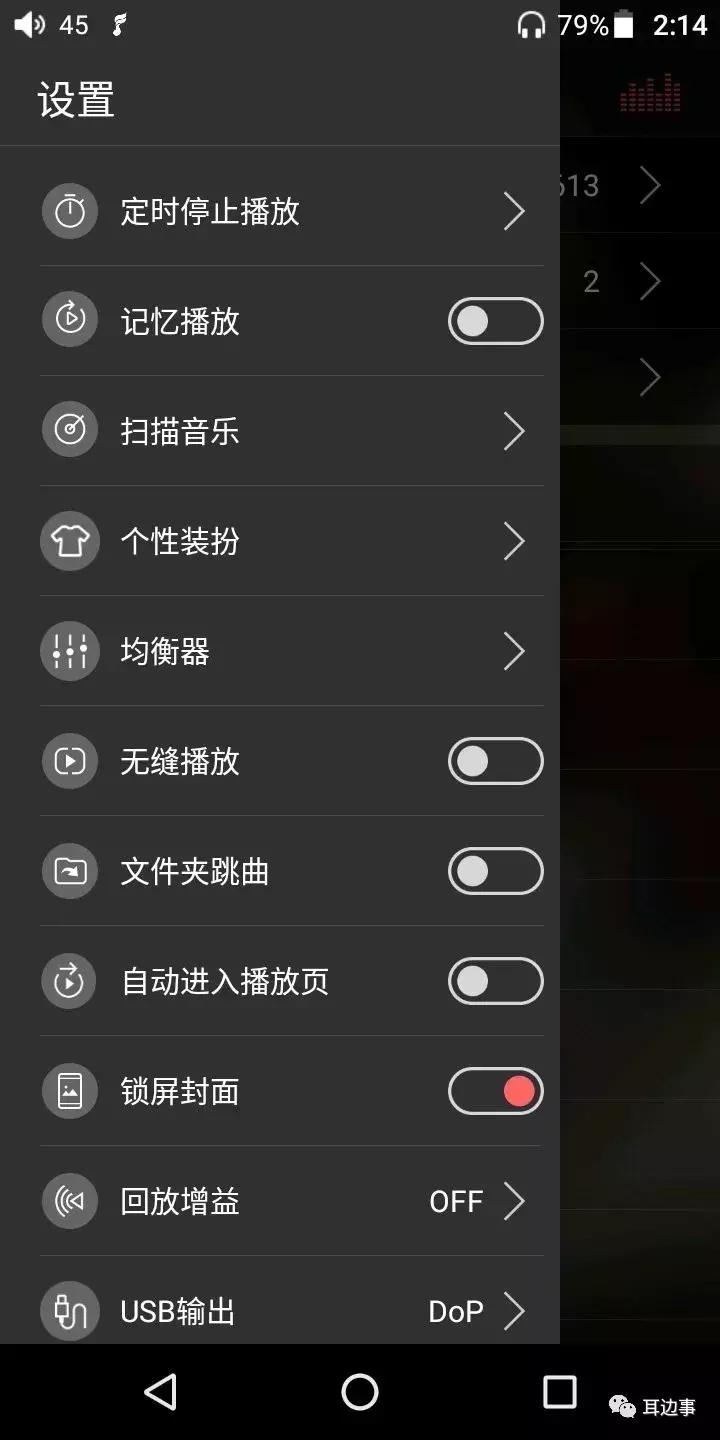Expand USB output DoP options

[513, 1311]
